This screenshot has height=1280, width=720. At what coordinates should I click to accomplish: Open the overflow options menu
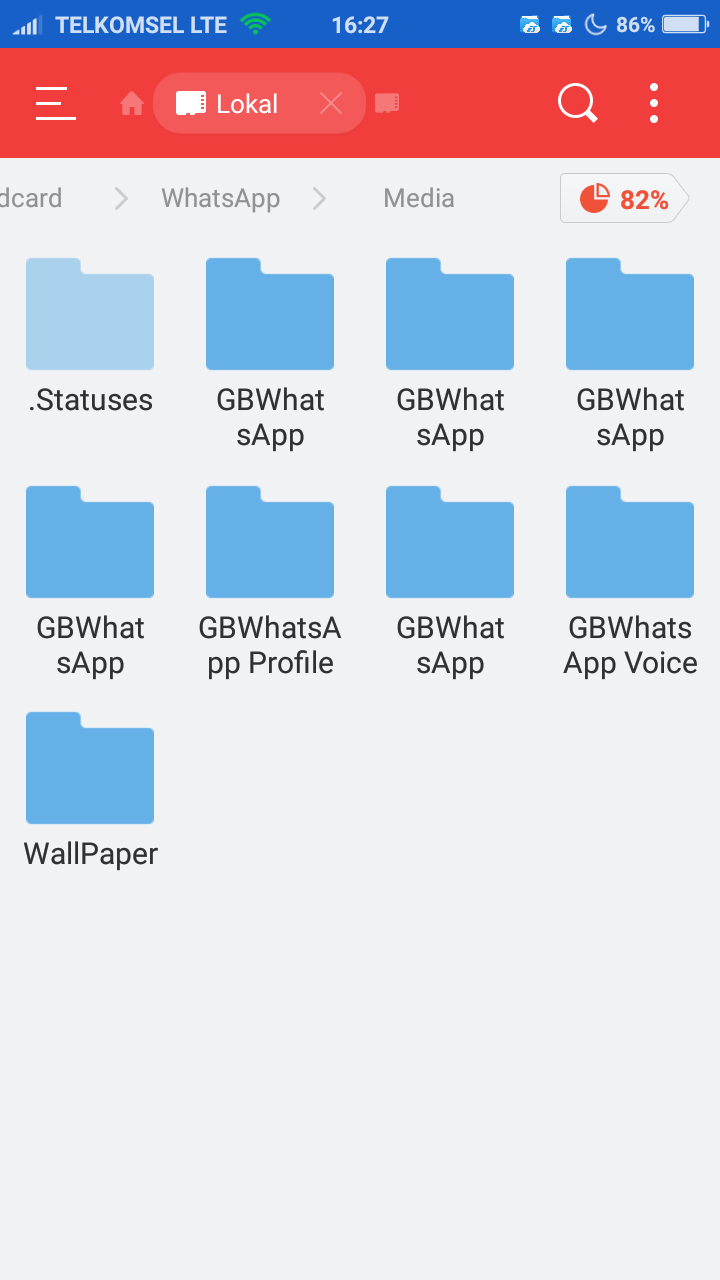point(654,103)
